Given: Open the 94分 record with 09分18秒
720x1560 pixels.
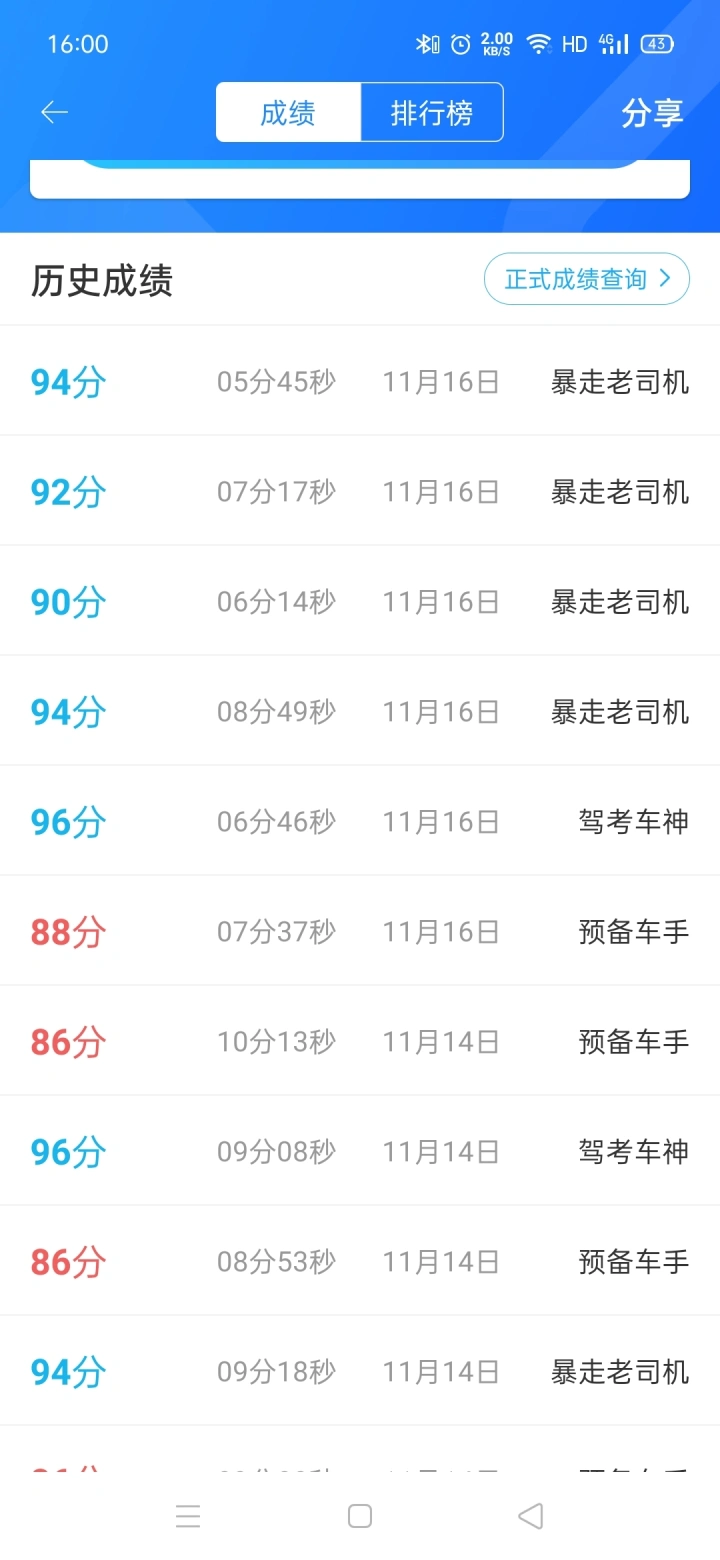Looking at the screenshot, I should (360, 1371).
